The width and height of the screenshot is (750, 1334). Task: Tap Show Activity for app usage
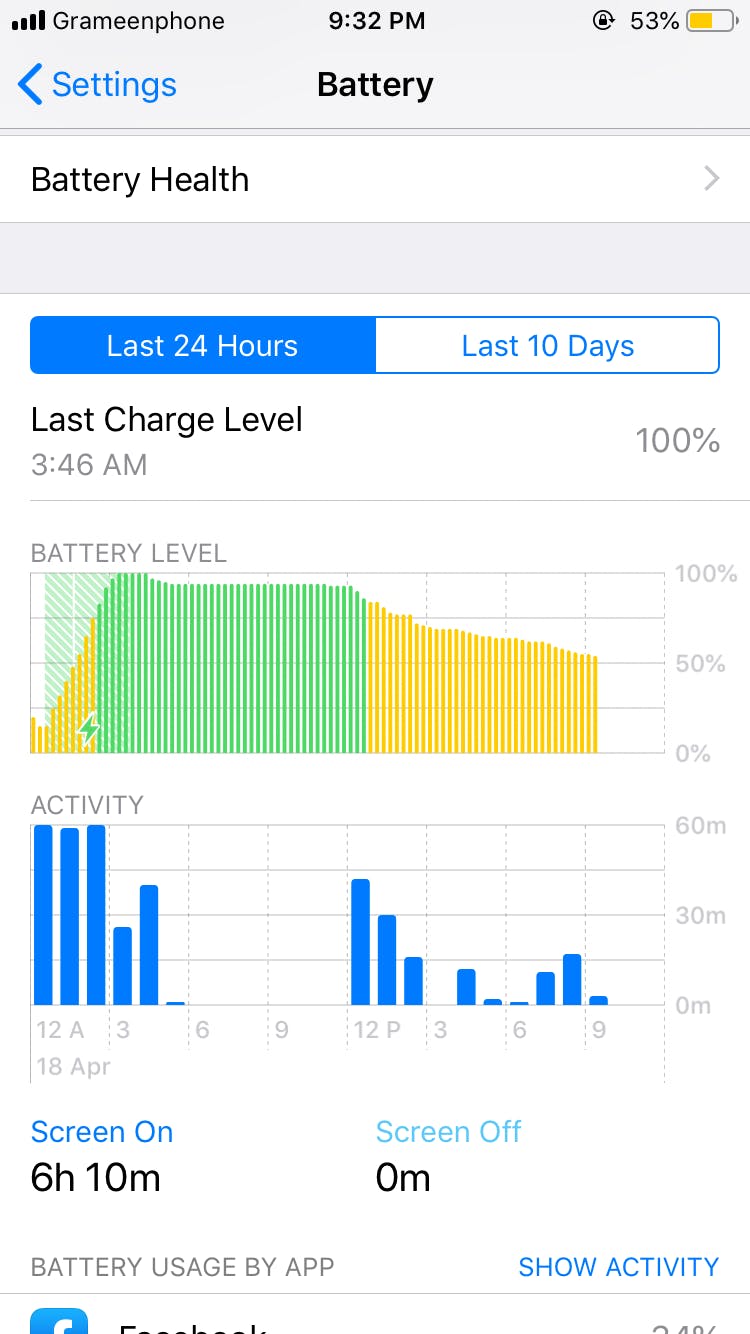618,1266
